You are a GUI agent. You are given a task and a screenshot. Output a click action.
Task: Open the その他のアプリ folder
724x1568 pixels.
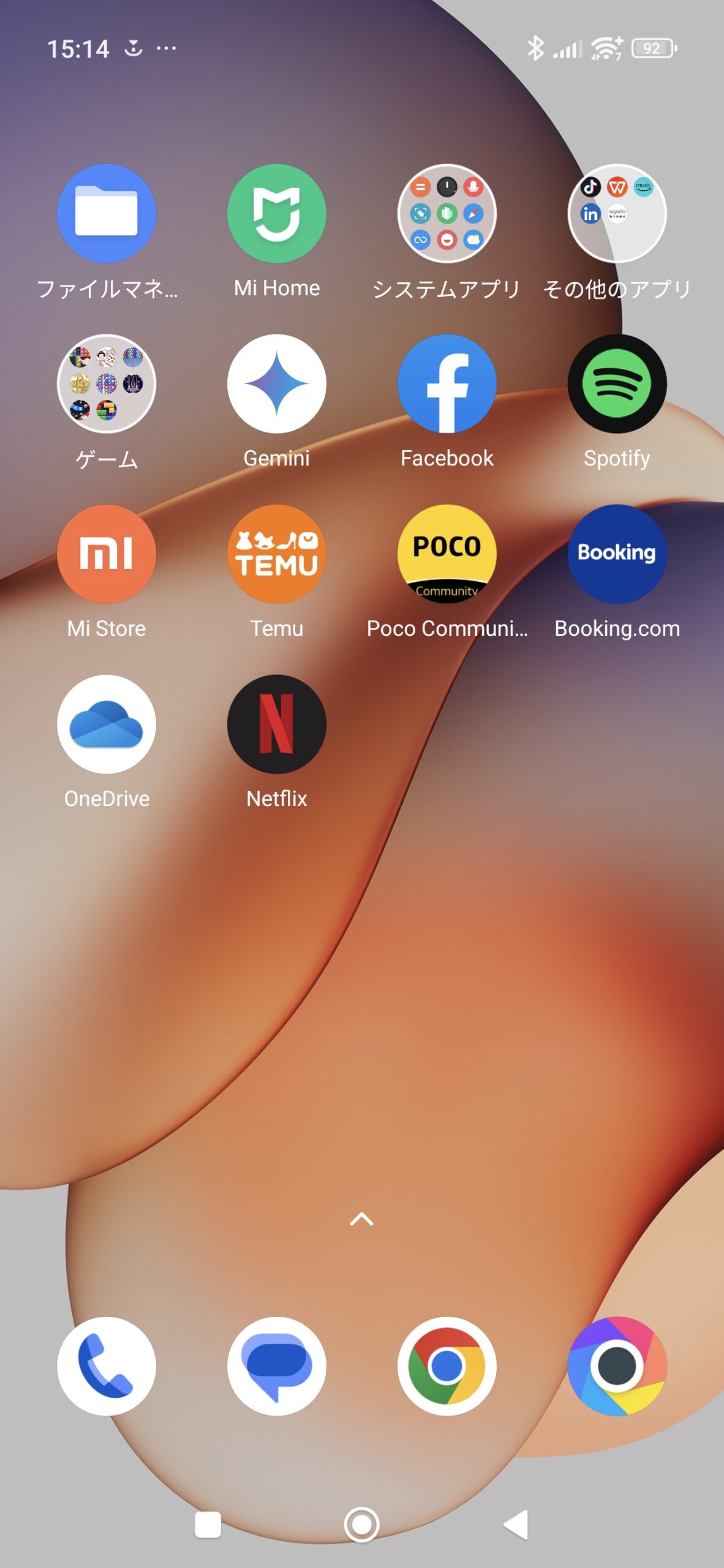(x=617, y=214)
